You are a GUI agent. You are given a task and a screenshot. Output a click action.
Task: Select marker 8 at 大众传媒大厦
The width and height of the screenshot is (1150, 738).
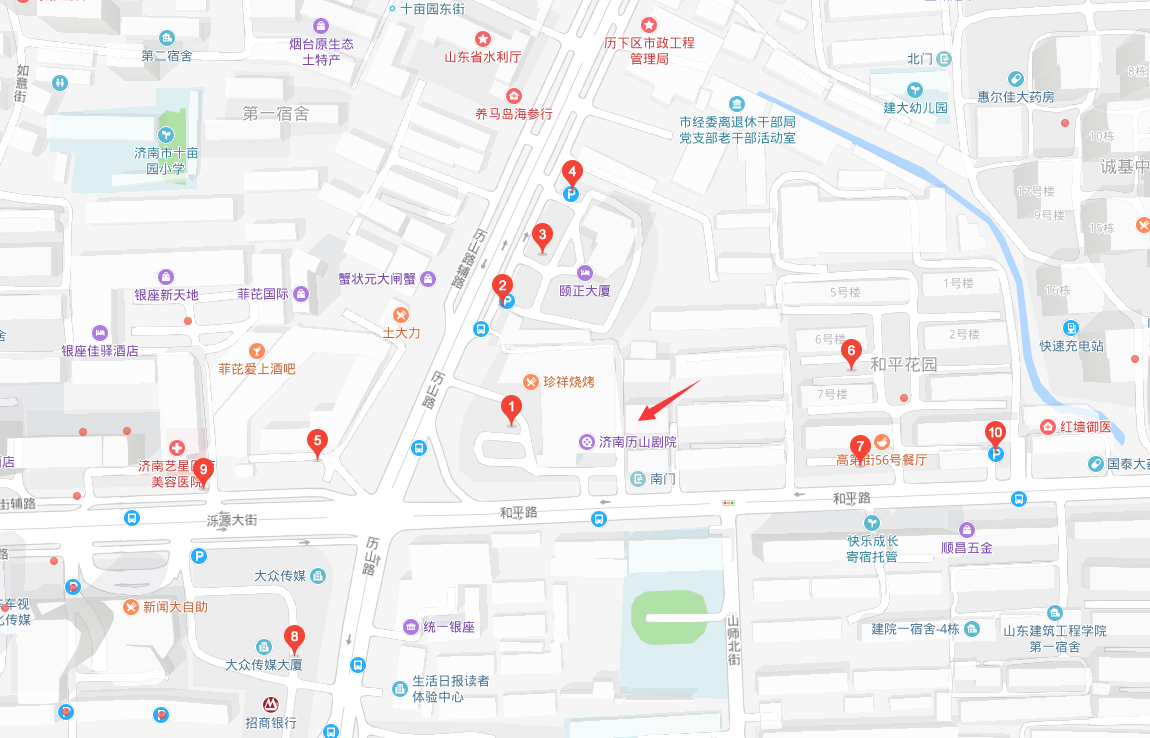coord(294,636)
